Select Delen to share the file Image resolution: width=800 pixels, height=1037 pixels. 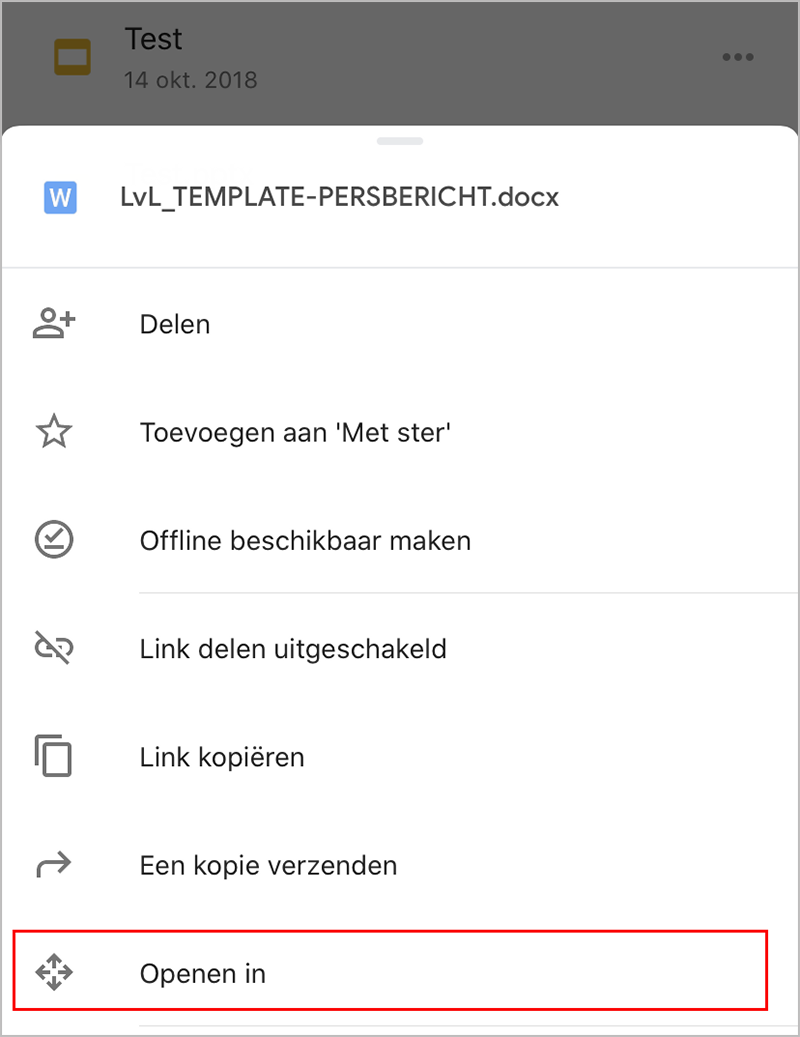coord(175,324)
